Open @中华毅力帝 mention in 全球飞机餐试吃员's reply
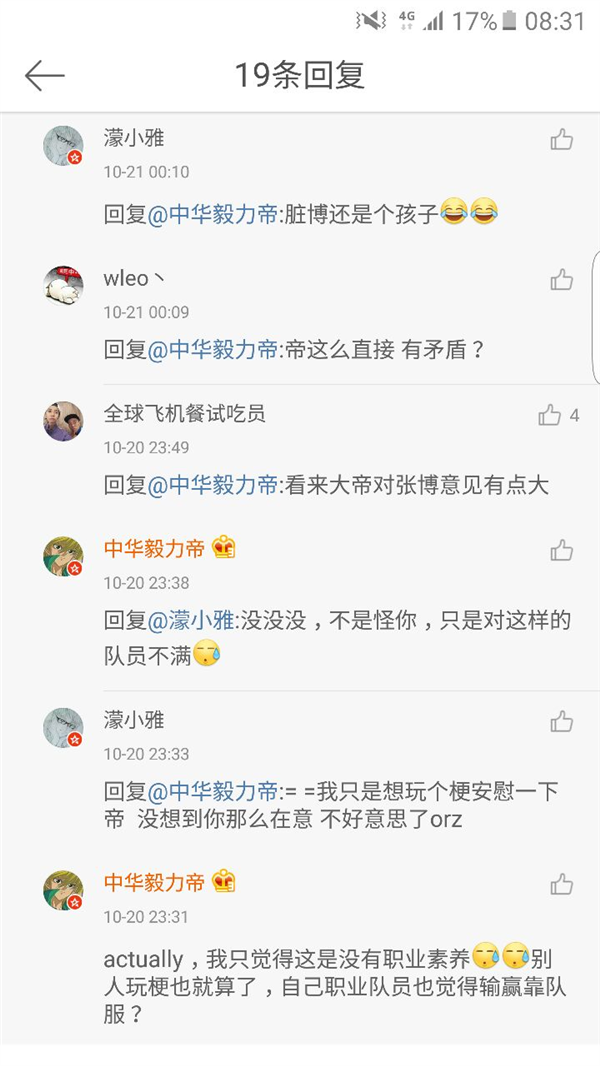This screenshot has height=1066, width=600. (x=213, y=486)
